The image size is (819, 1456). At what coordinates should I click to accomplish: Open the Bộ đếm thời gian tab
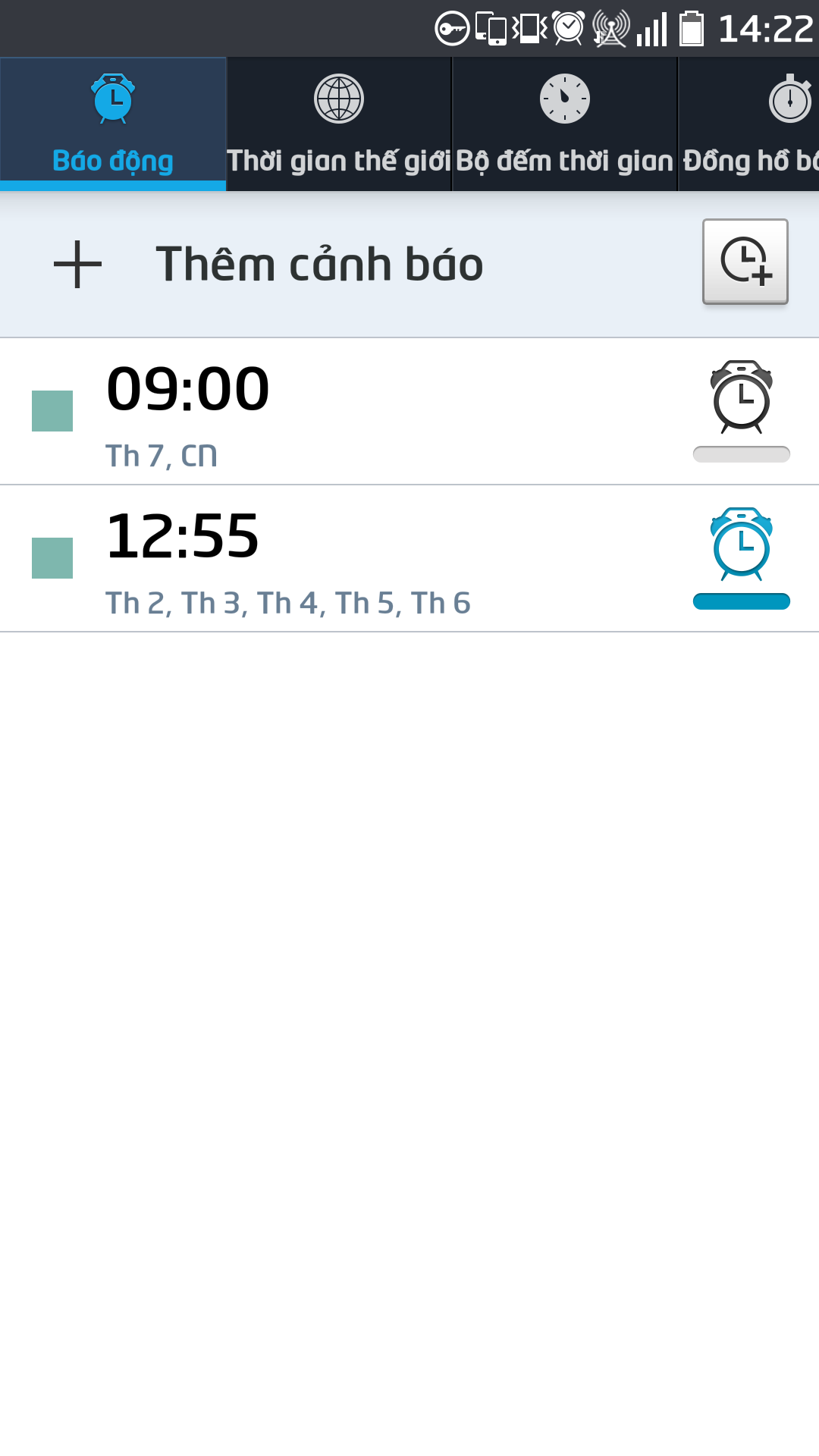tap(564, 124)
